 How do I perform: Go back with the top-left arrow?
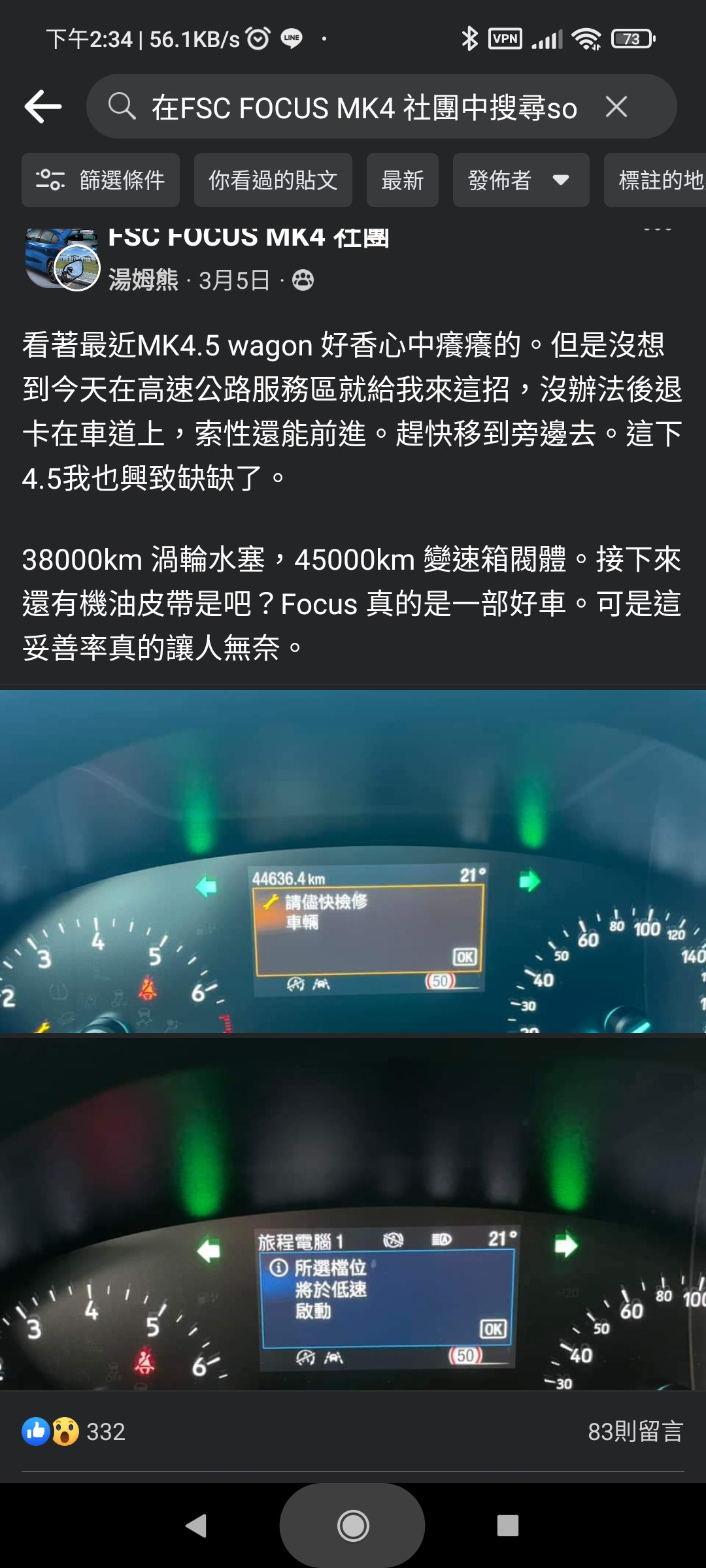tap(43, 106)
